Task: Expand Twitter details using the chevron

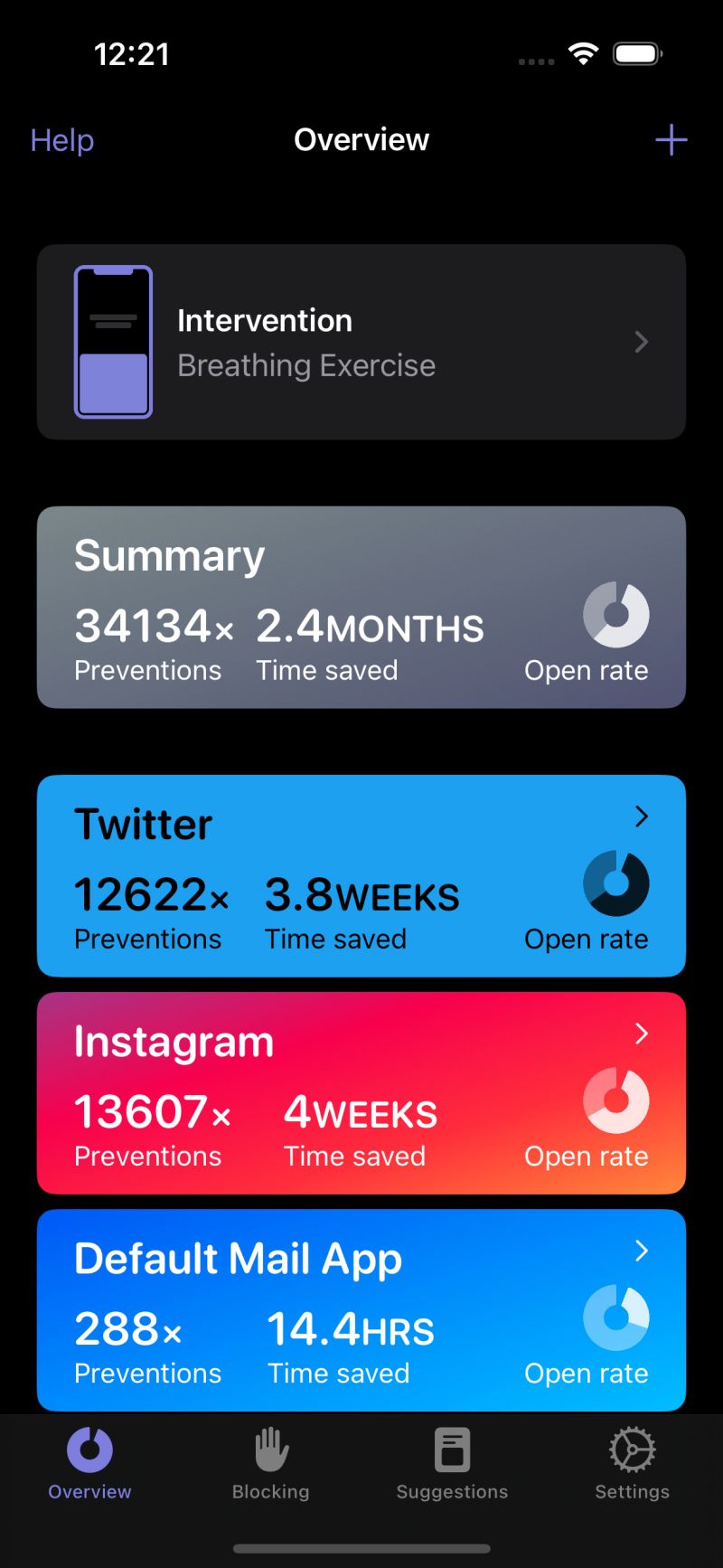Action: pos(642,817)
